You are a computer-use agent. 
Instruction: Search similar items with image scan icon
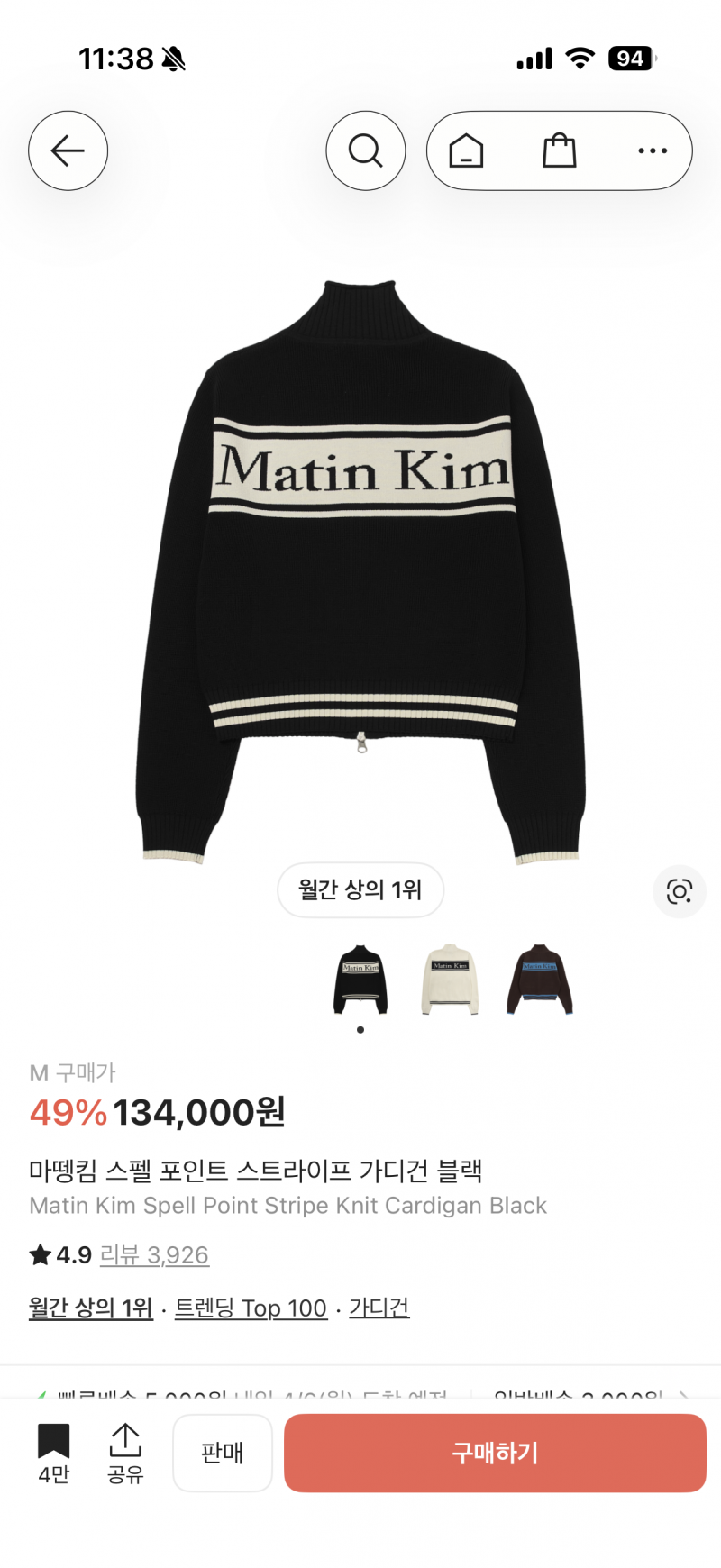pos(679,891)
